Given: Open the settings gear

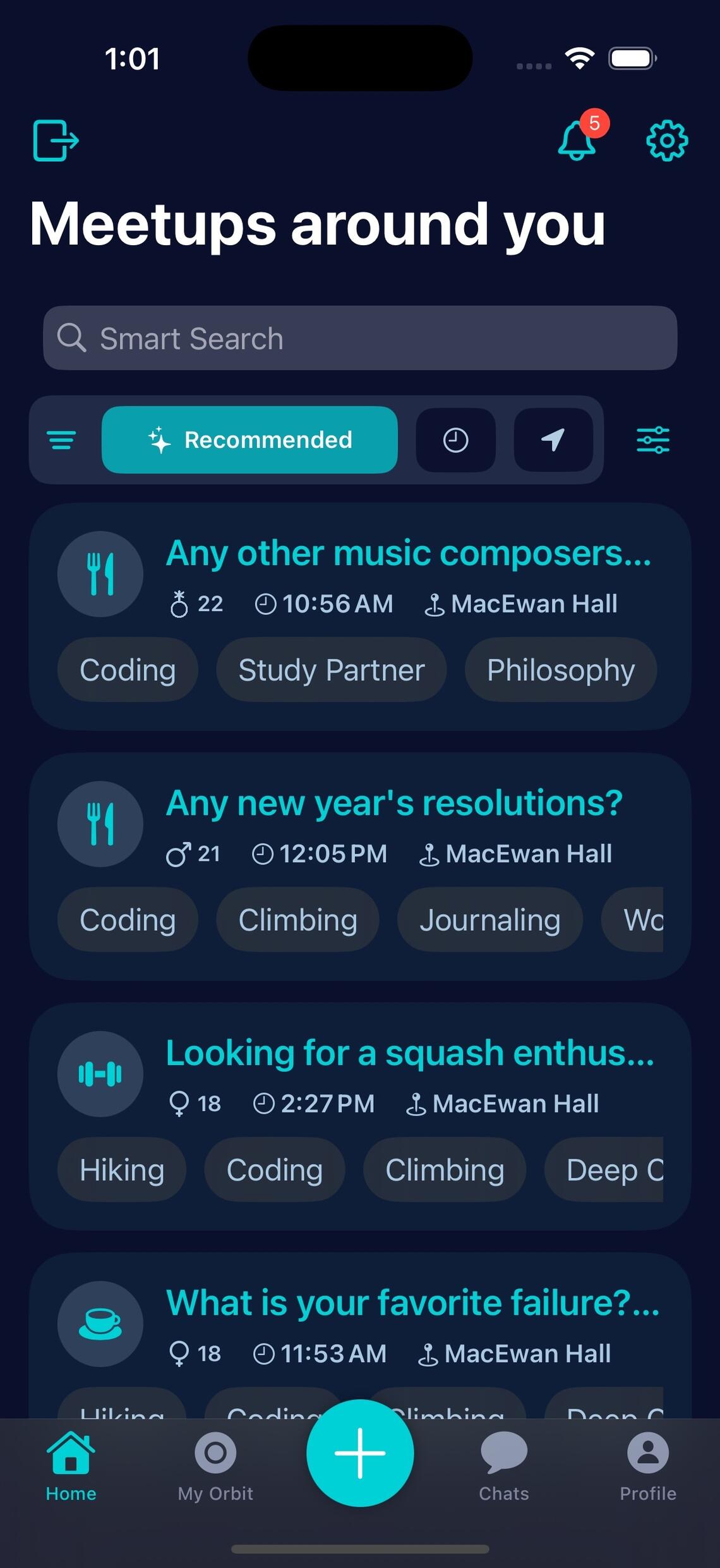Looking at the screenshot, I should click(667, 140).
